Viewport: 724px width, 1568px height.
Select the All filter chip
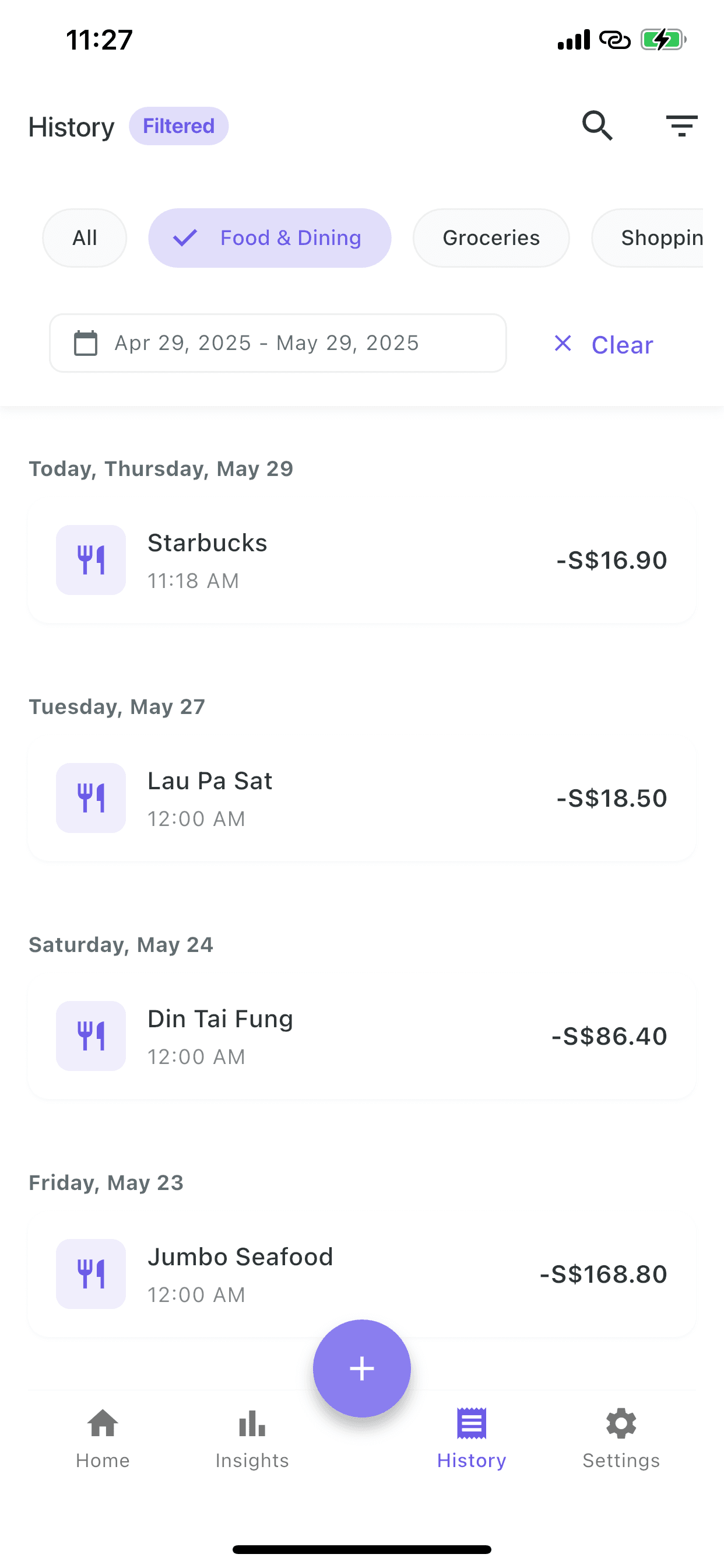85,238
